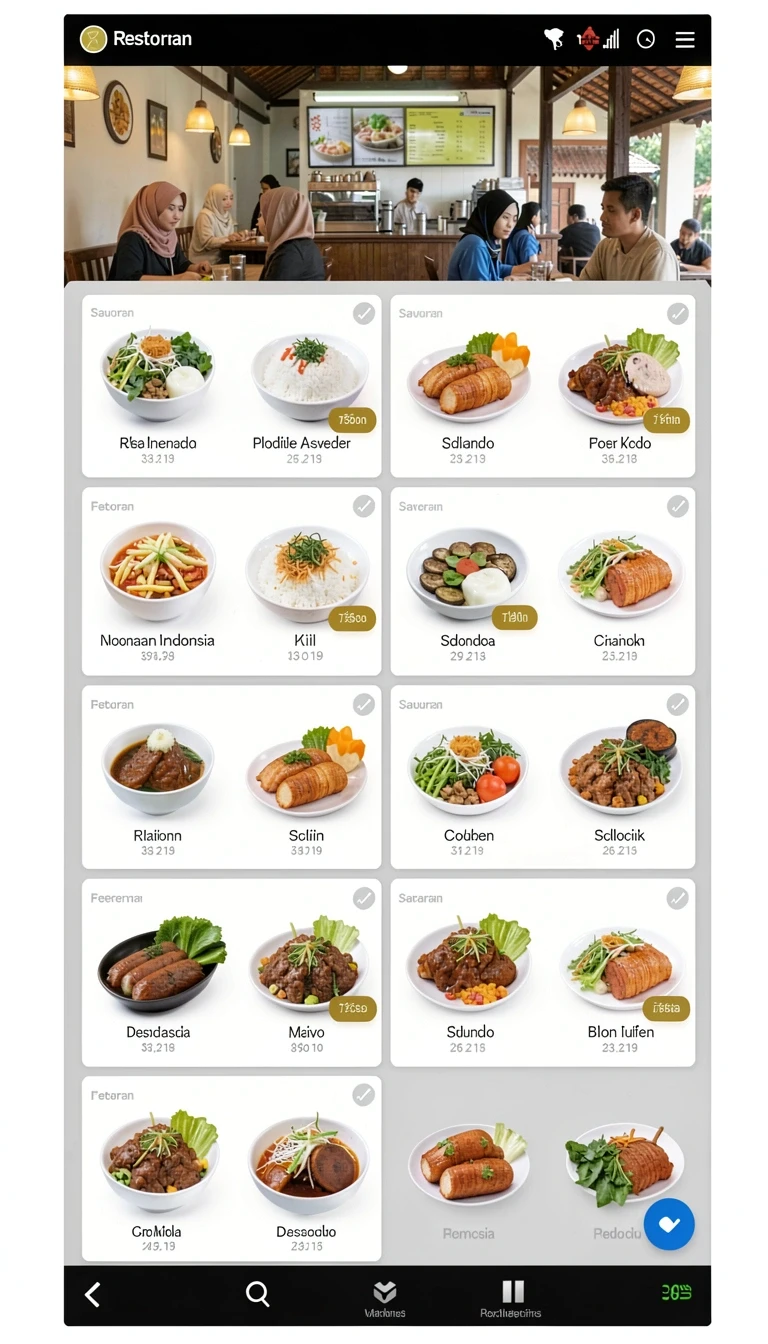
Task: Open the Risa Inenado dish
Action: point(158,397)
